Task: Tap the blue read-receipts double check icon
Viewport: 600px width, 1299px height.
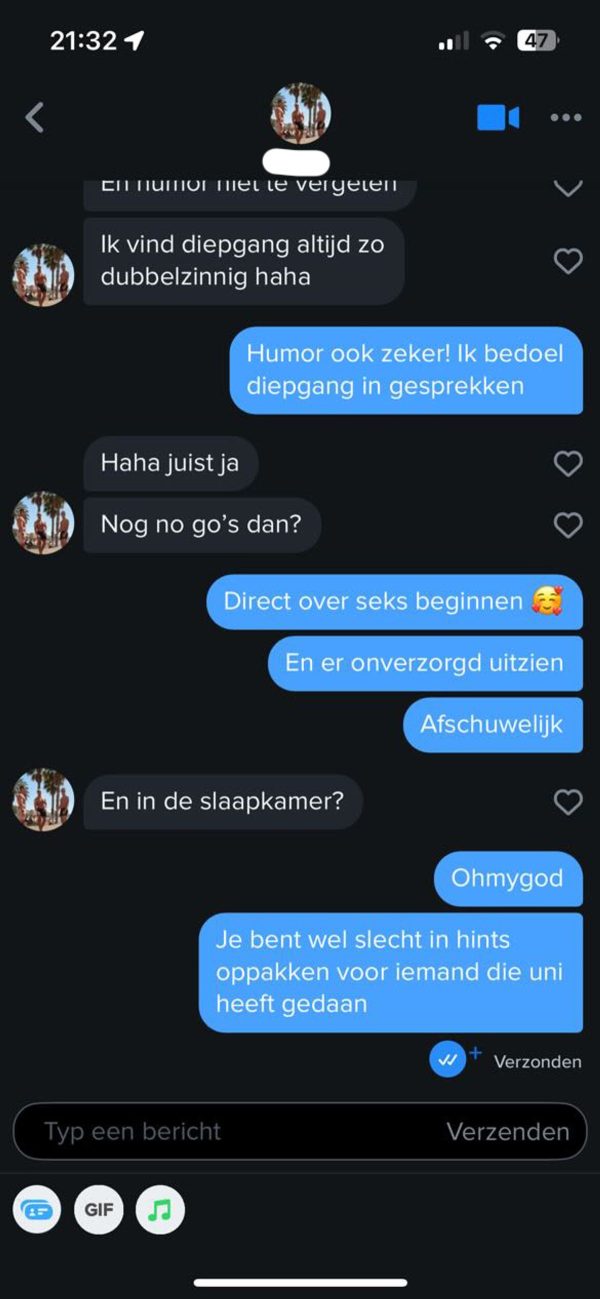Action: click(447, 1060)
